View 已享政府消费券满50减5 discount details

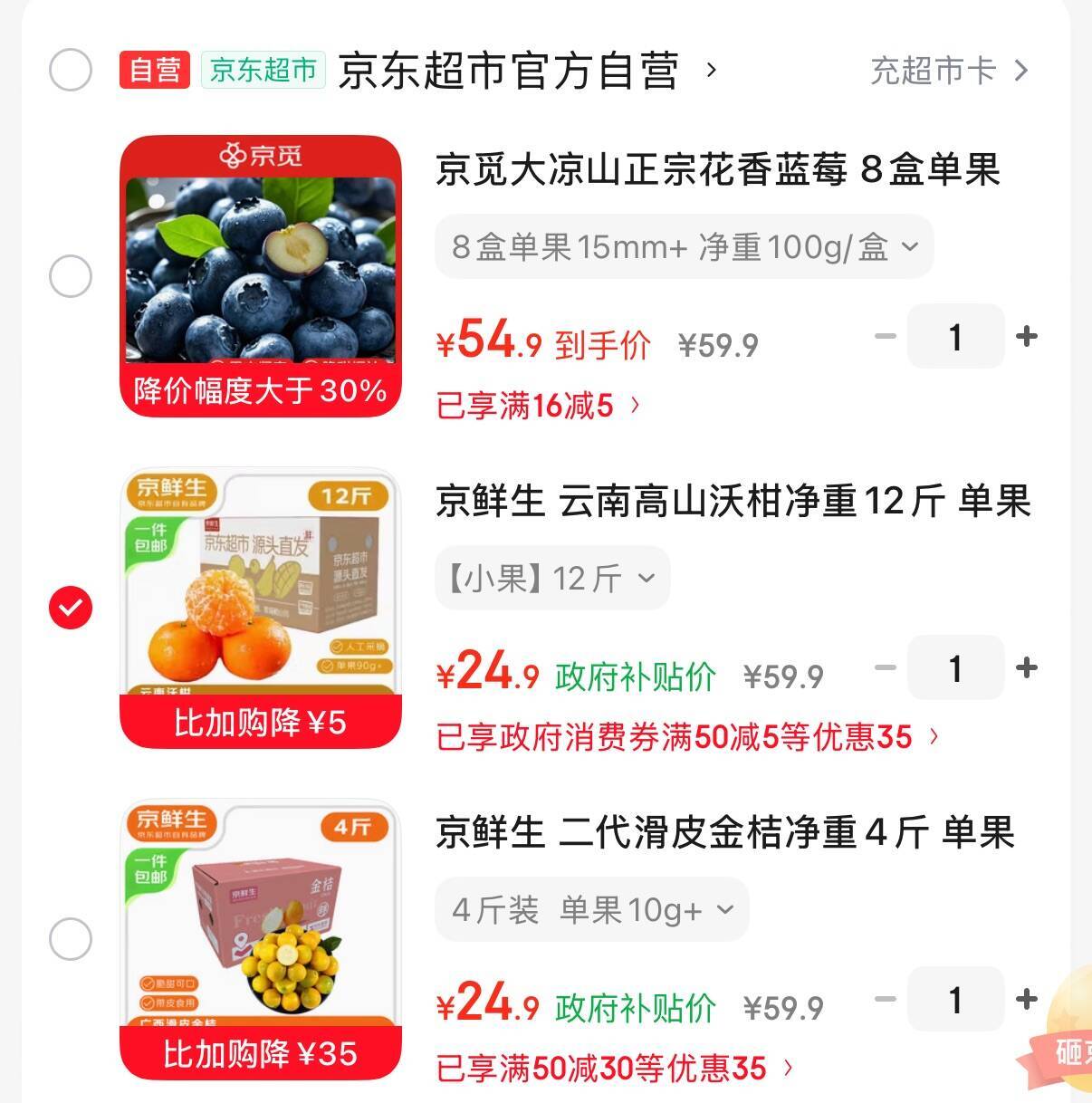coord(687,737)
